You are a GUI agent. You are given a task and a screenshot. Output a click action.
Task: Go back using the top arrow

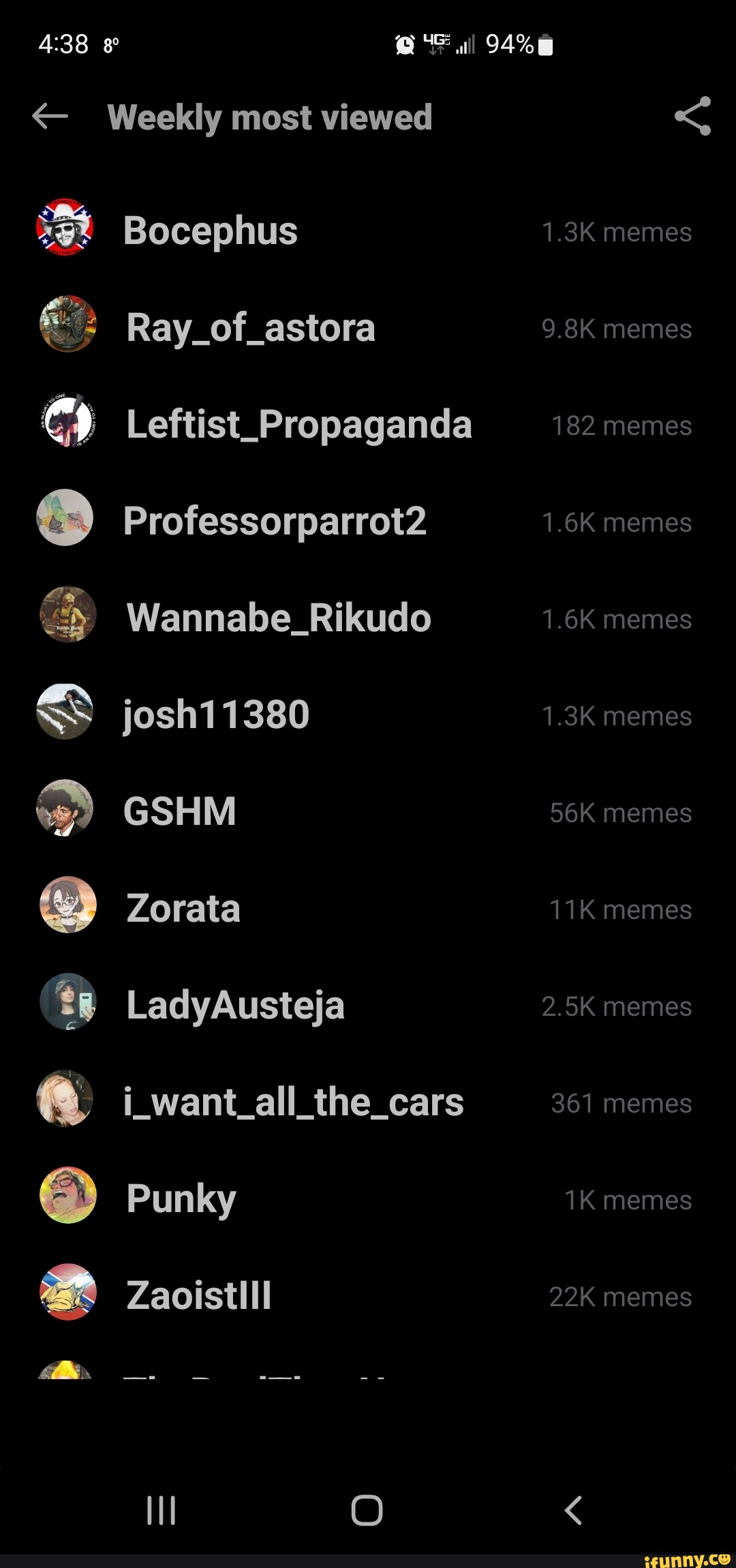pos(50,117)
